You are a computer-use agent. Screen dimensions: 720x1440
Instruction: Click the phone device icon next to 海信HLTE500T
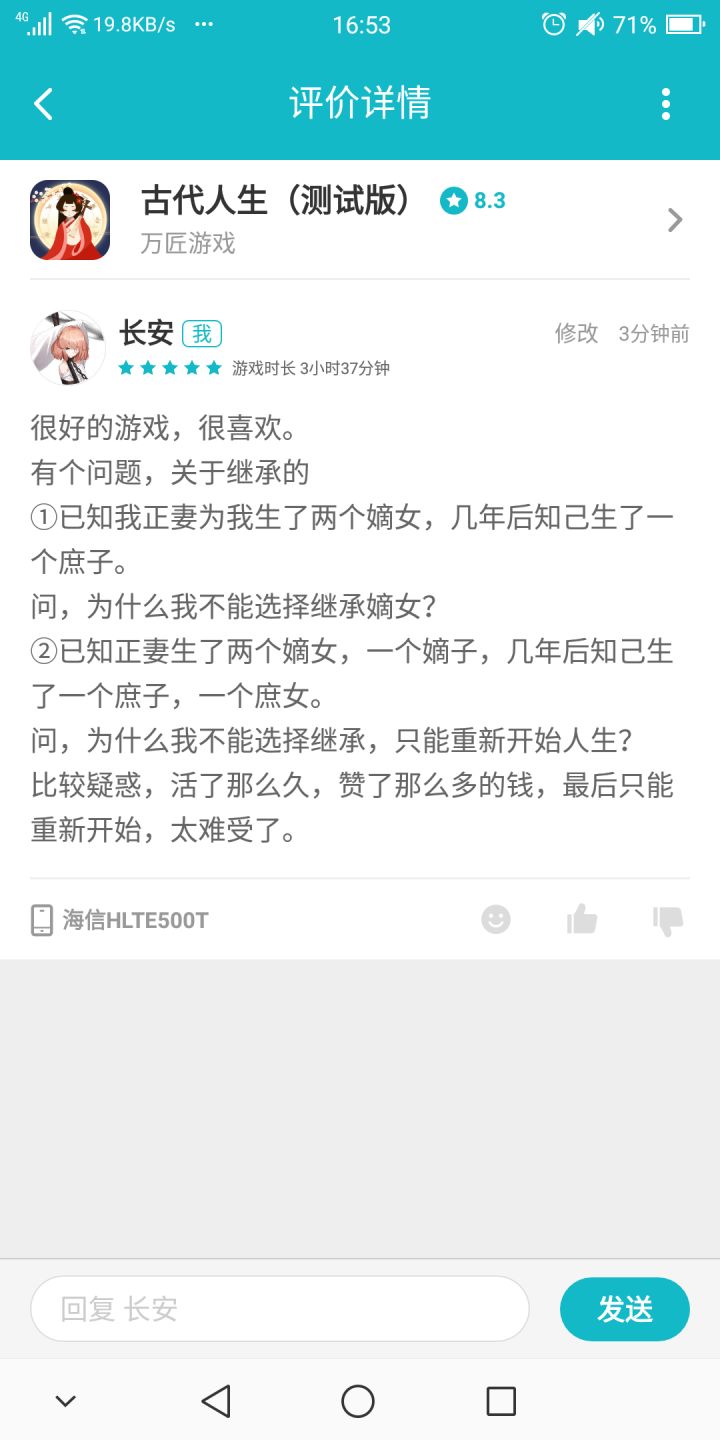41,919
